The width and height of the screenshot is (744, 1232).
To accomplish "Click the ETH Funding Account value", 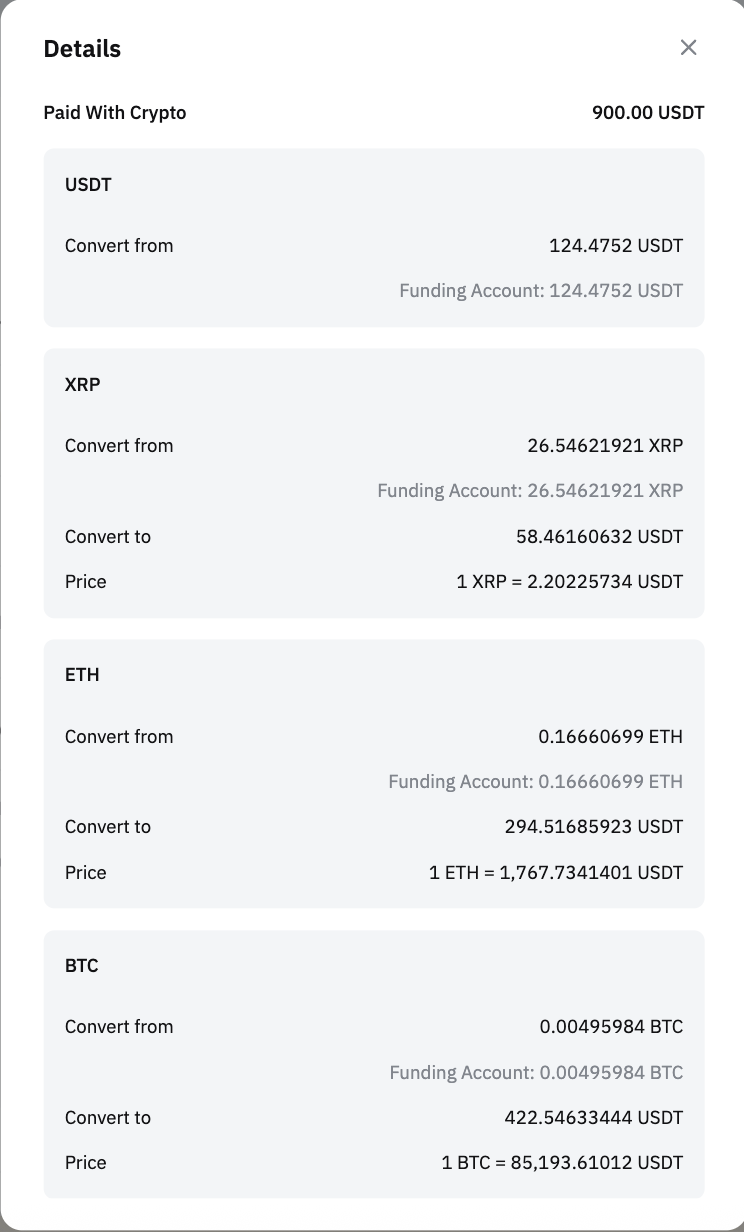I will [x=534, y=781].
